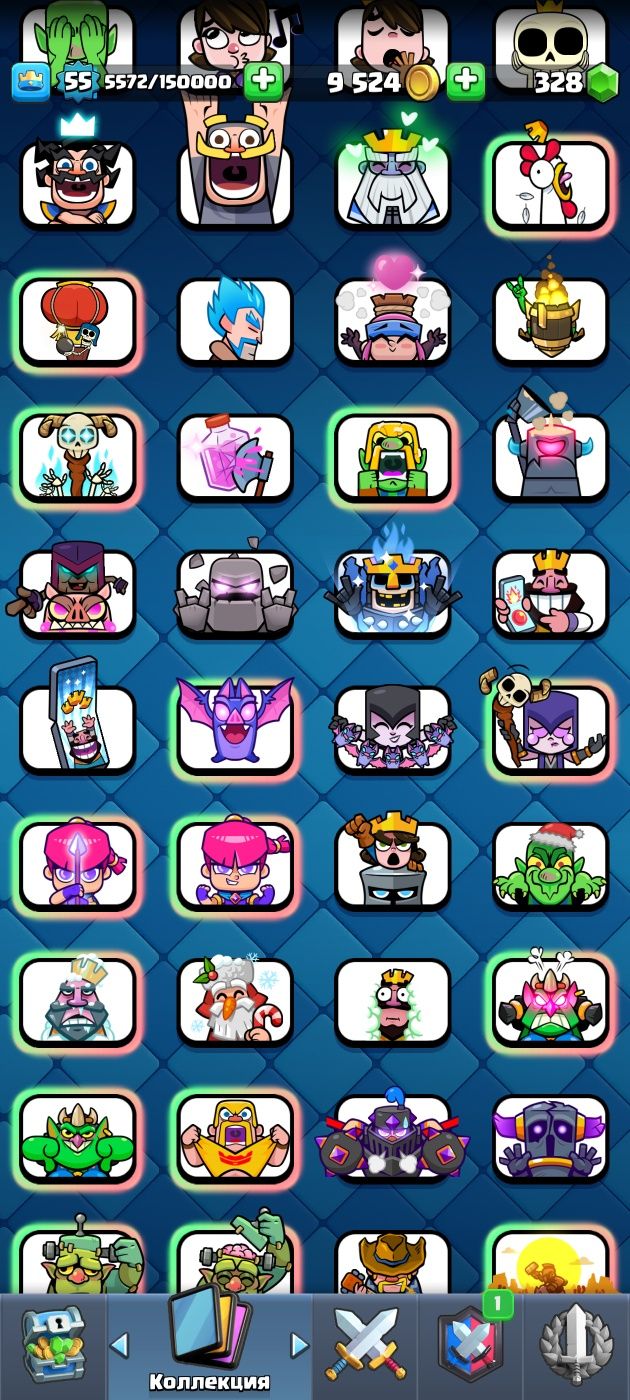Open the Events sword laurel tab
The height and width of the screenshot is (1400, 630).
[x=576, y=1346]
